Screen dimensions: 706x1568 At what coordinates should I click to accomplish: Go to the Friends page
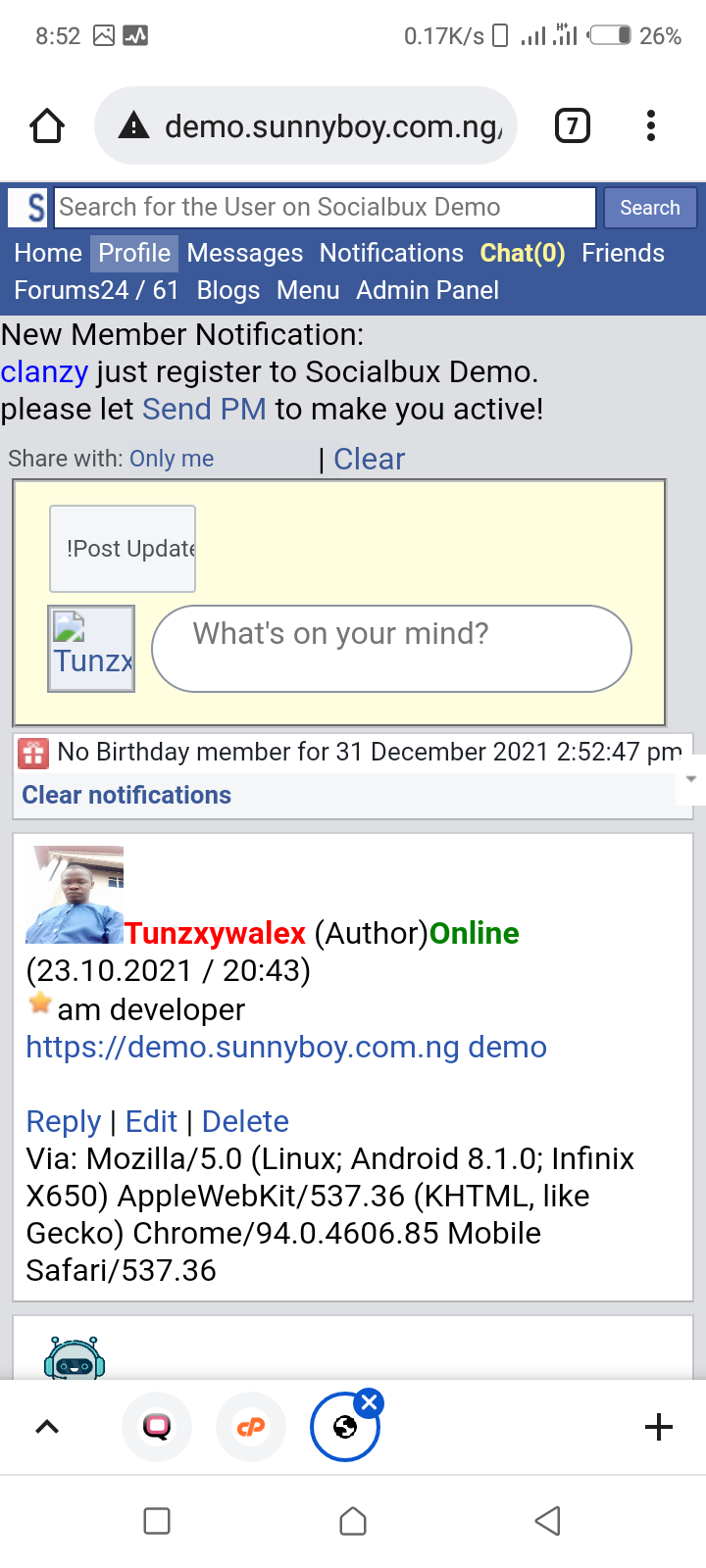pos(623,253)
